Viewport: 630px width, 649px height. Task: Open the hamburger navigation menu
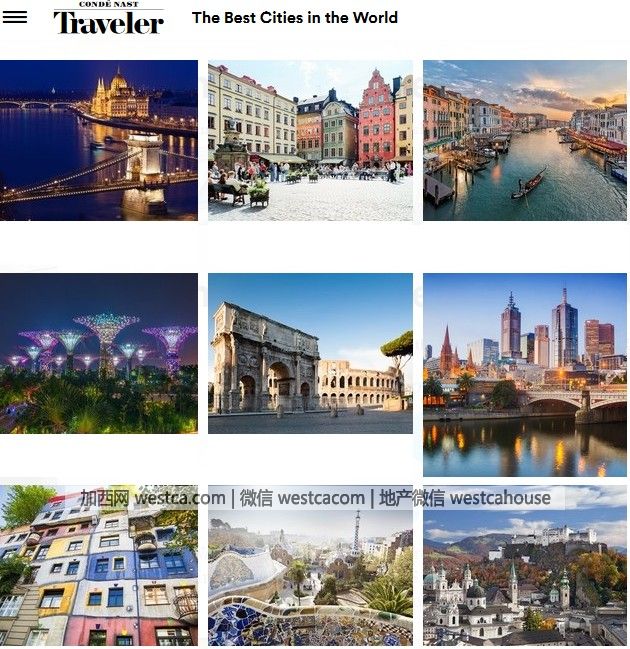click(15, 17)
